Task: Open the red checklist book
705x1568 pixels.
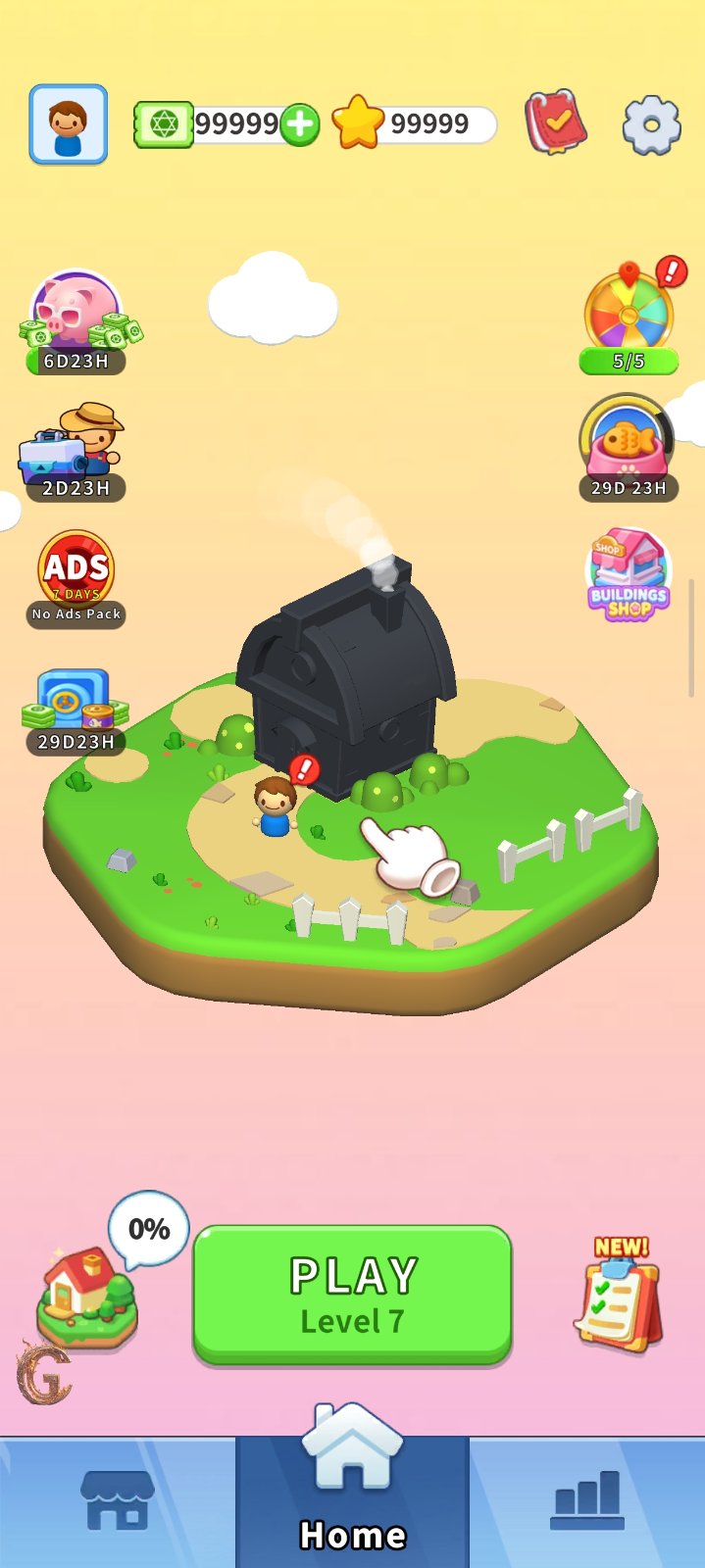Action: [x=555, y=123]
